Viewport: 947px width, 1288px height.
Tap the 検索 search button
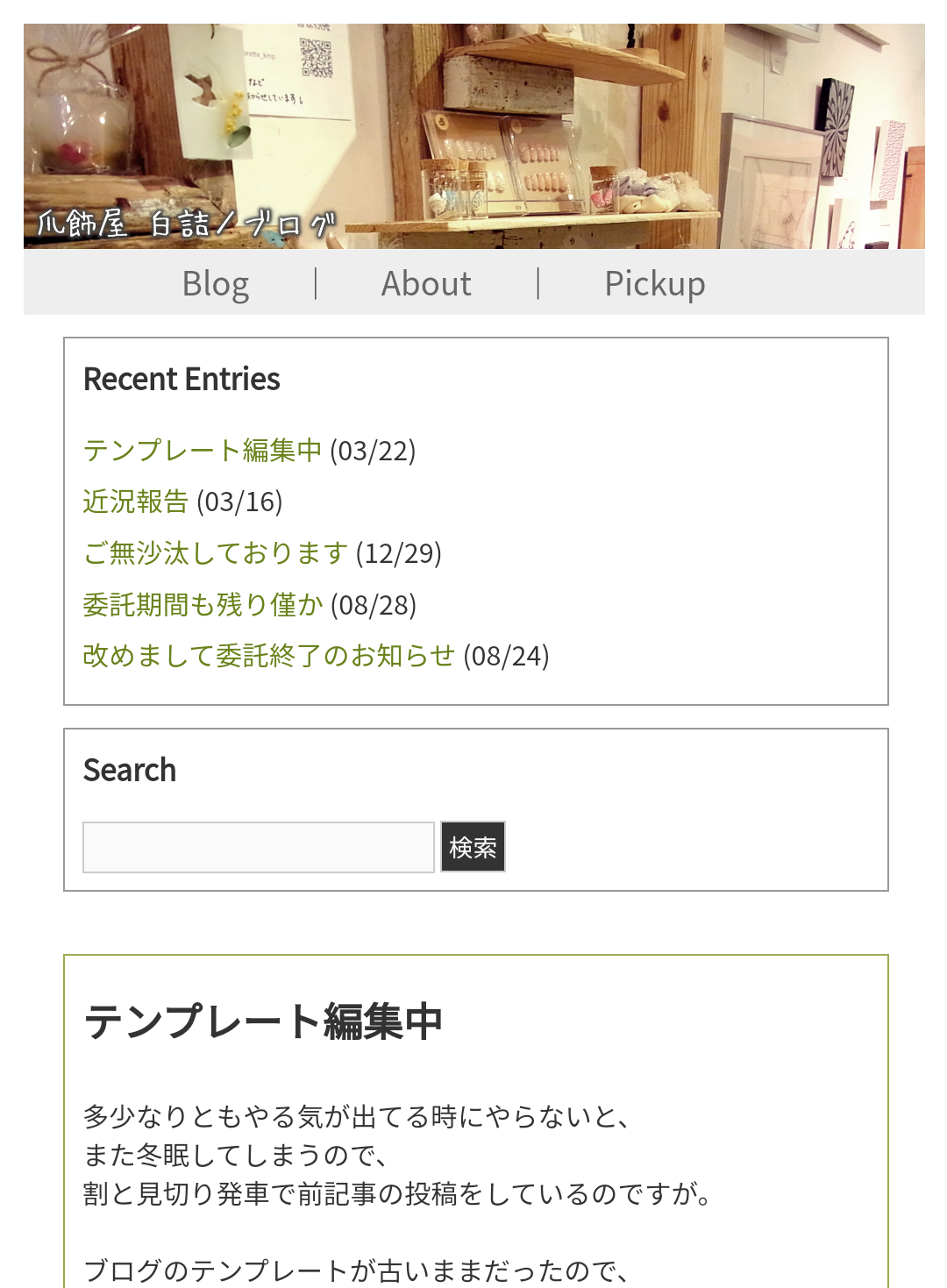[x=473, y=847]
